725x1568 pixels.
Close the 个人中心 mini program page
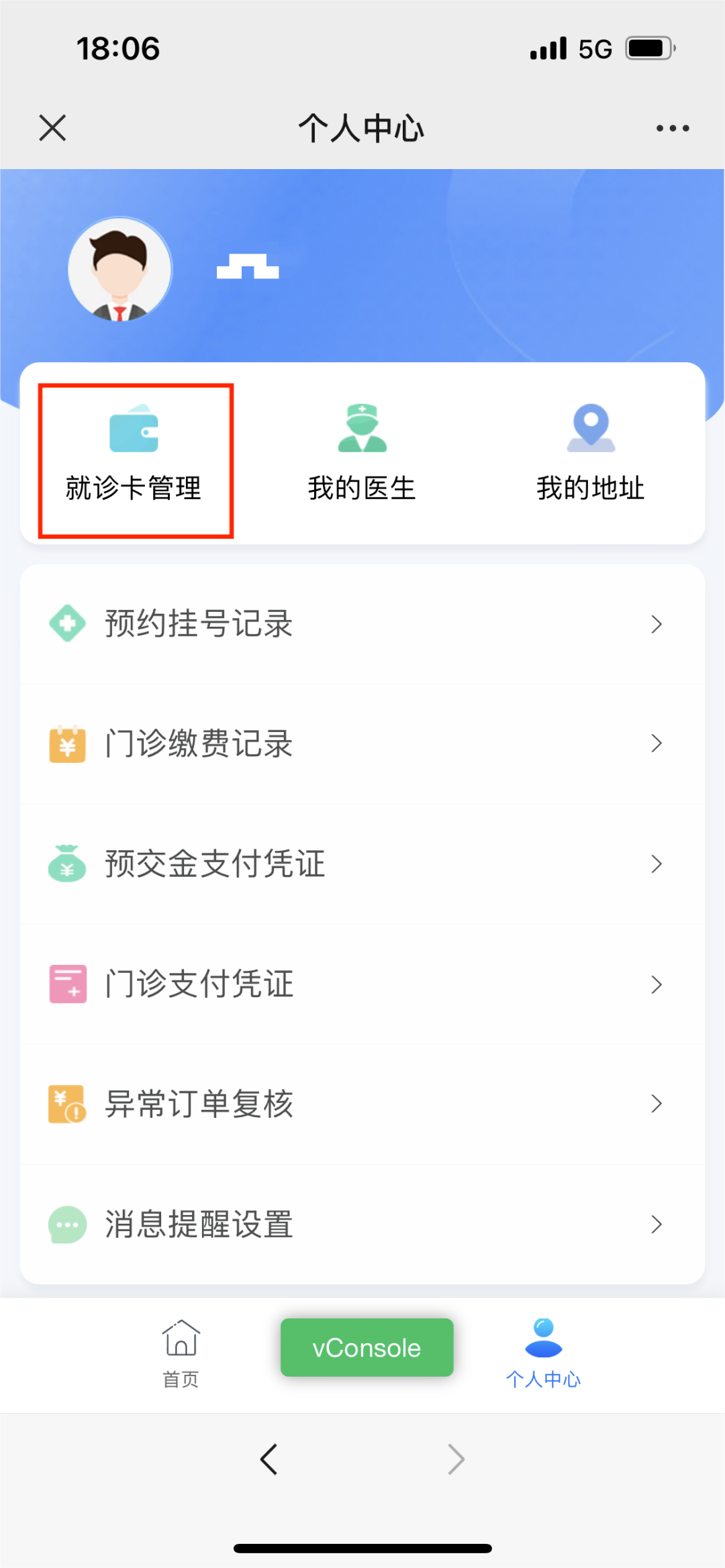coord(52,127)
